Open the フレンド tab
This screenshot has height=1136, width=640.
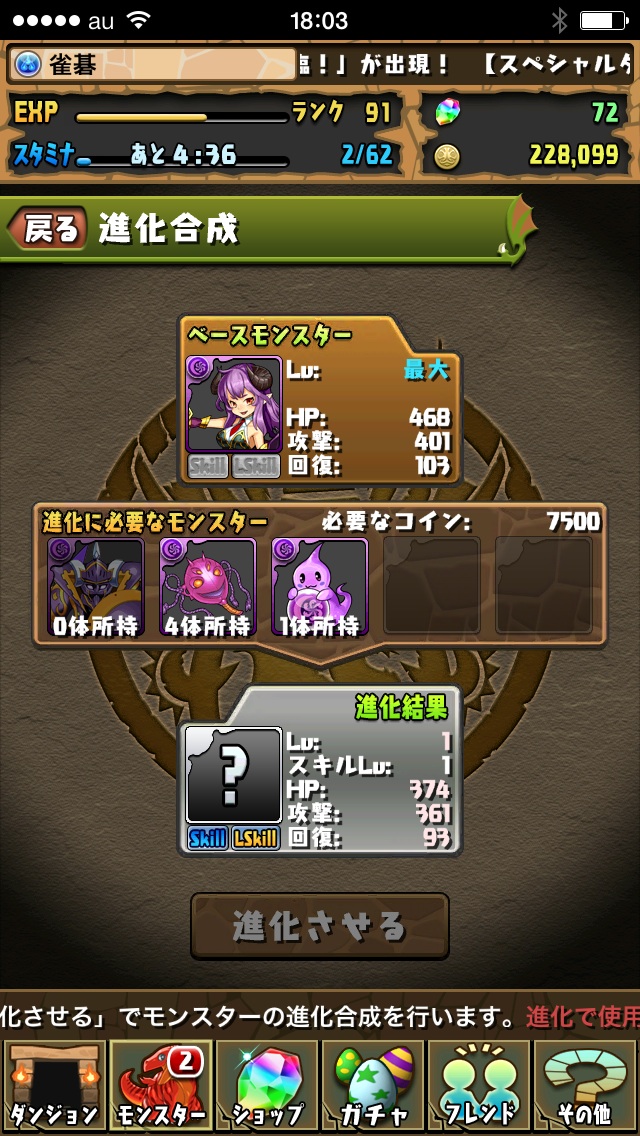(480, 1085)
